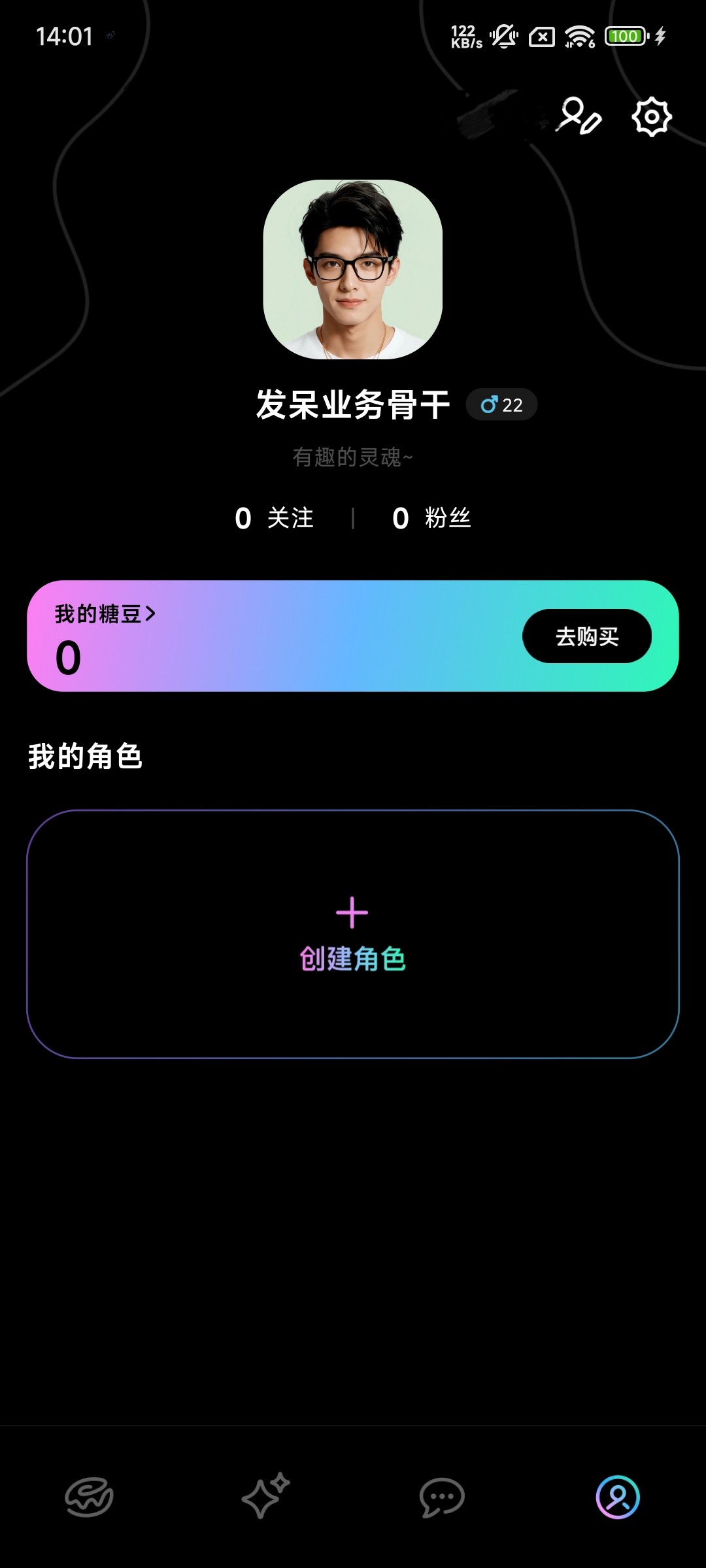Tap the bio text 有趣的灵魂~
The image size is (706, 1568).
point(353,455)
